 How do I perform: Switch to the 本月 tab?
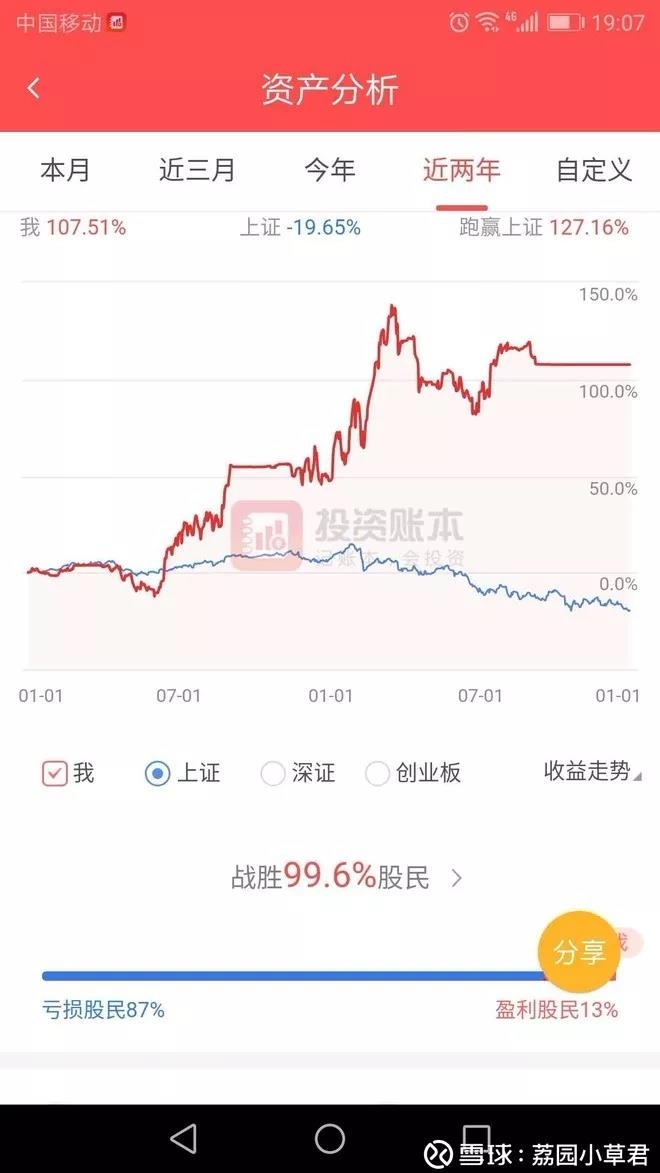(65, 170)
